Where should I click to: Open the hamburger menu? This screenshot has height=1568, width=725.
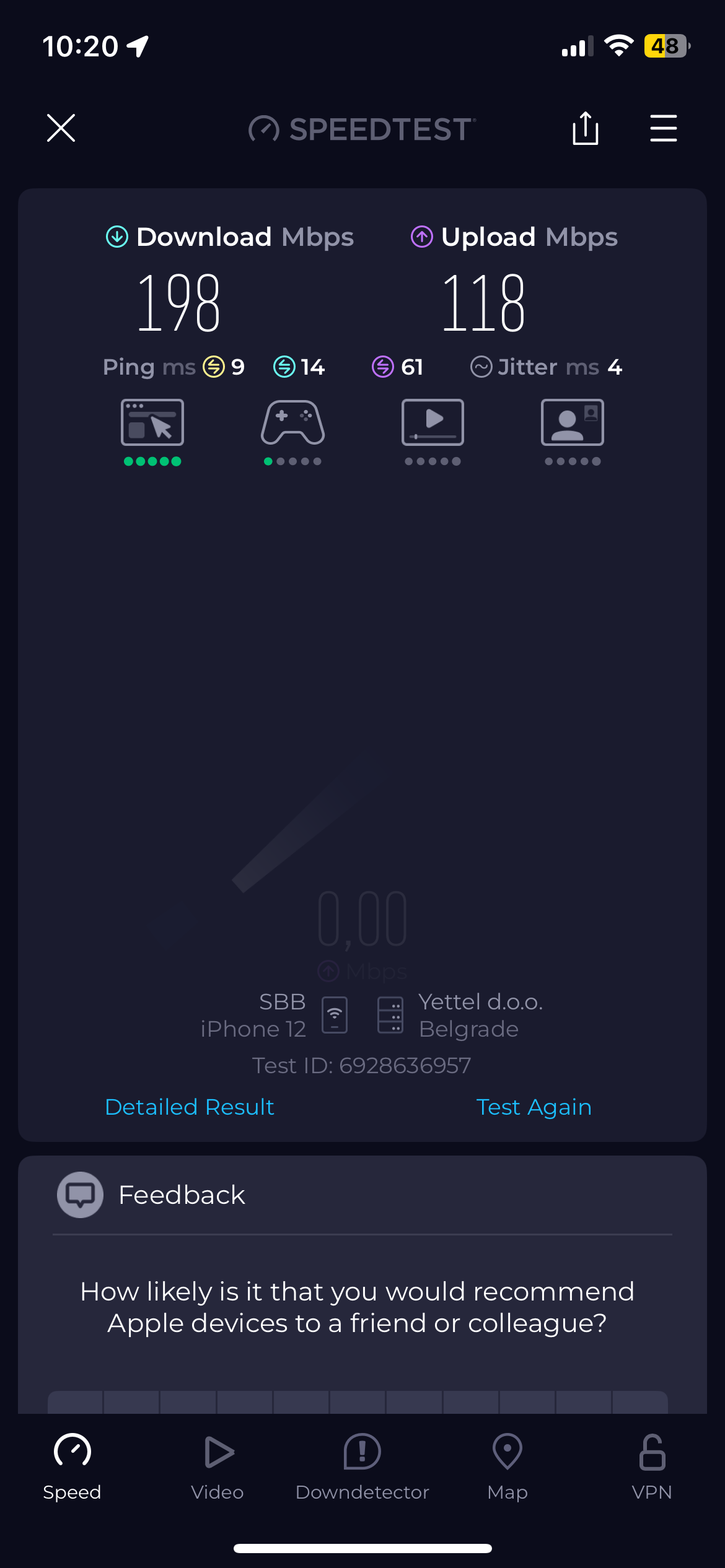click(x=663, y=128)
